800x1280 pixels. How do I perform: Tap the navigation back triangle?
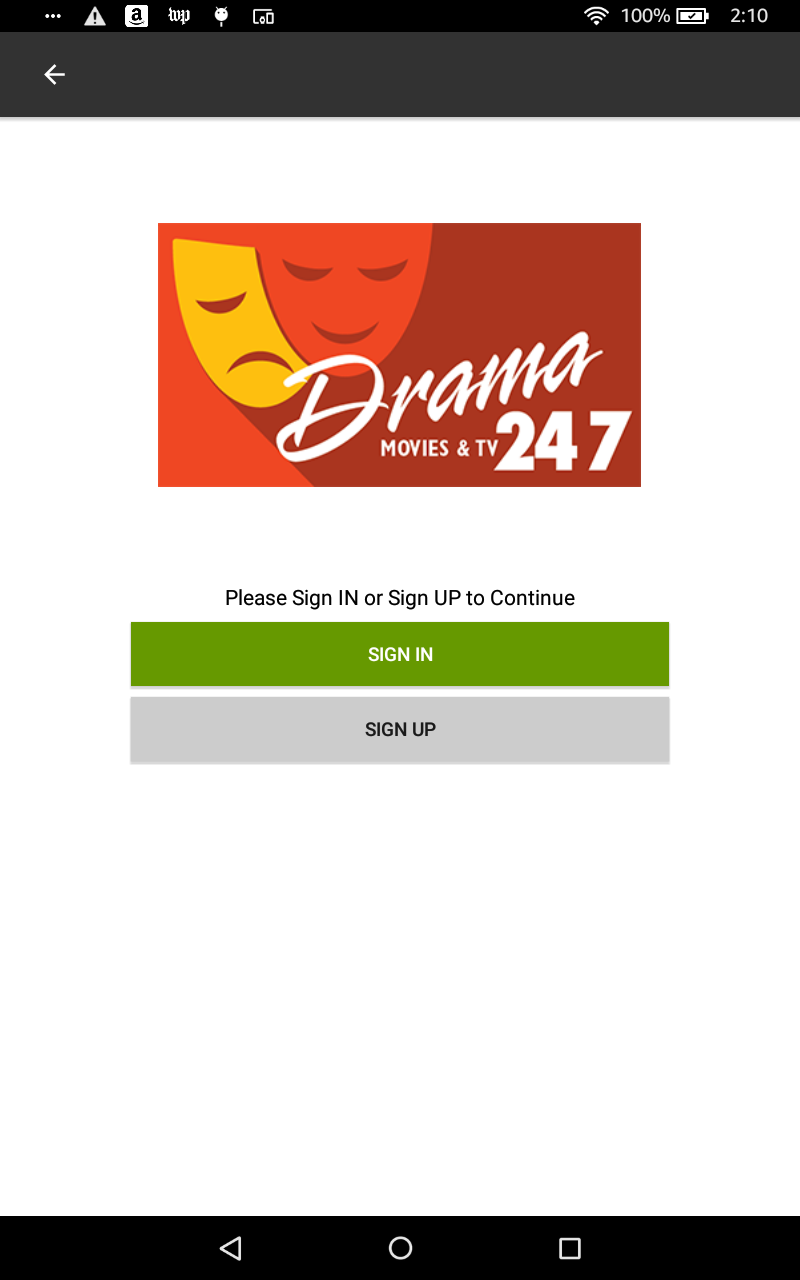(x=231, y=1247)
